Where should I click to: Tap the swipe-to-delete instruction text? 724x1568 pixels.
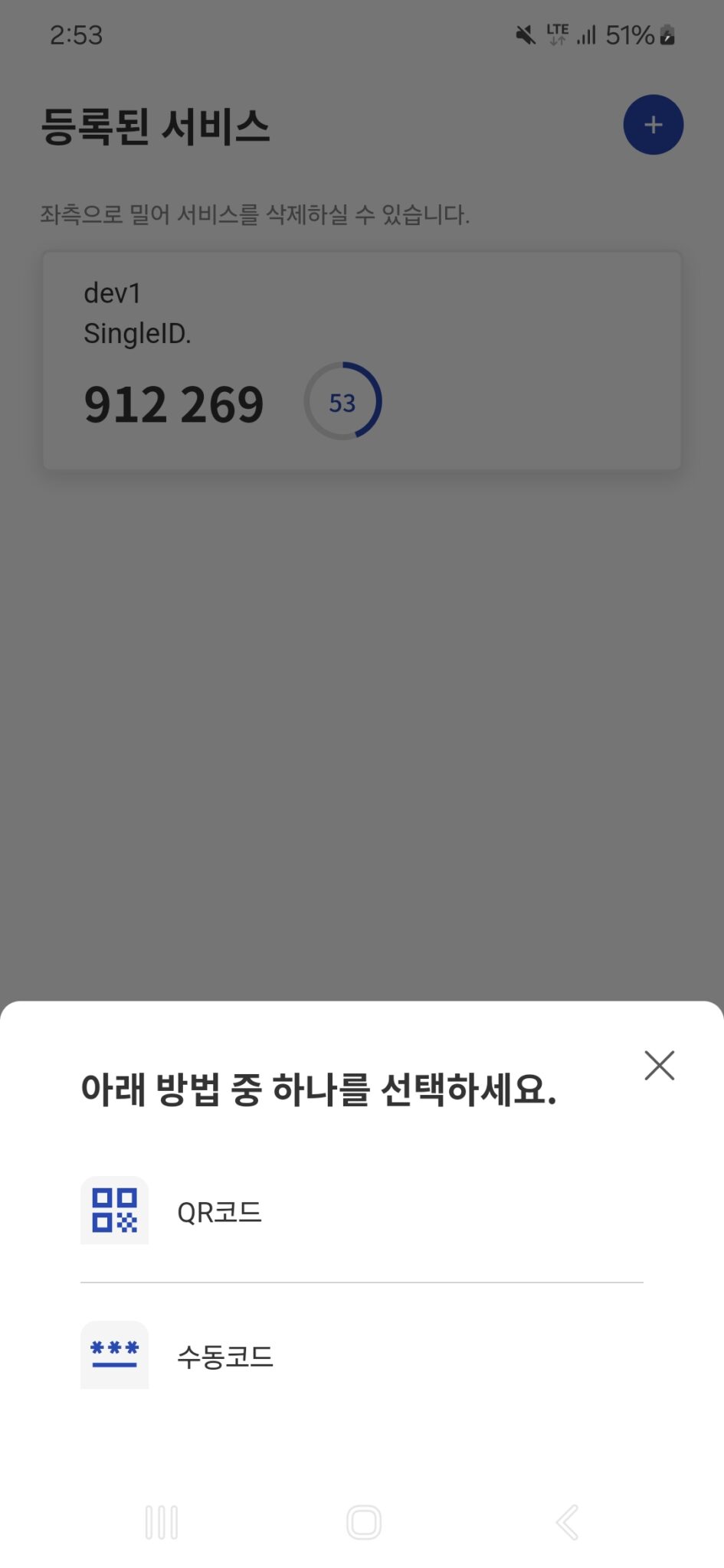[x=256, y=214]
